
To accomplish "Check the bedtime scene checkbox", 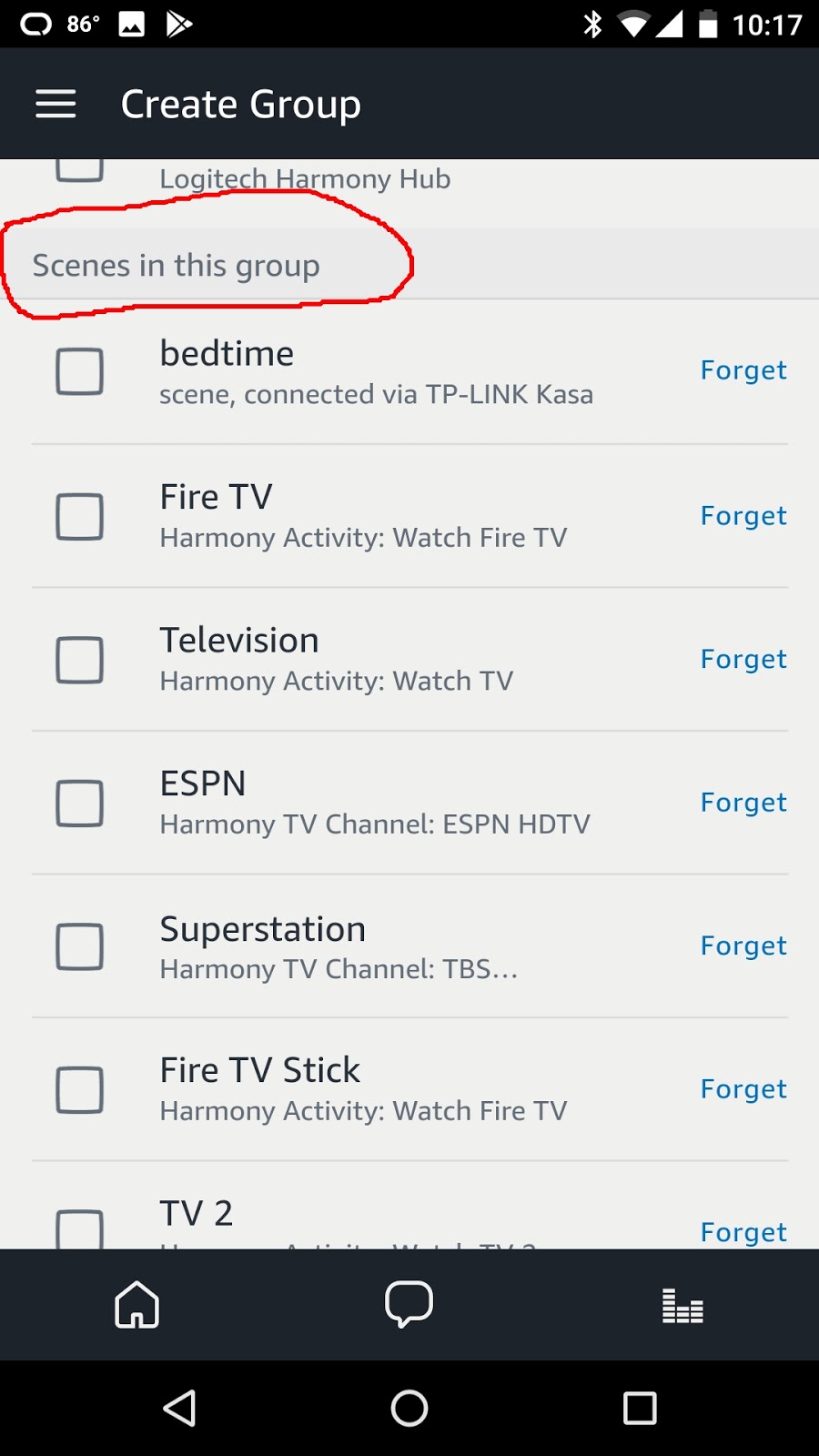I will click(x=79, y=371).
